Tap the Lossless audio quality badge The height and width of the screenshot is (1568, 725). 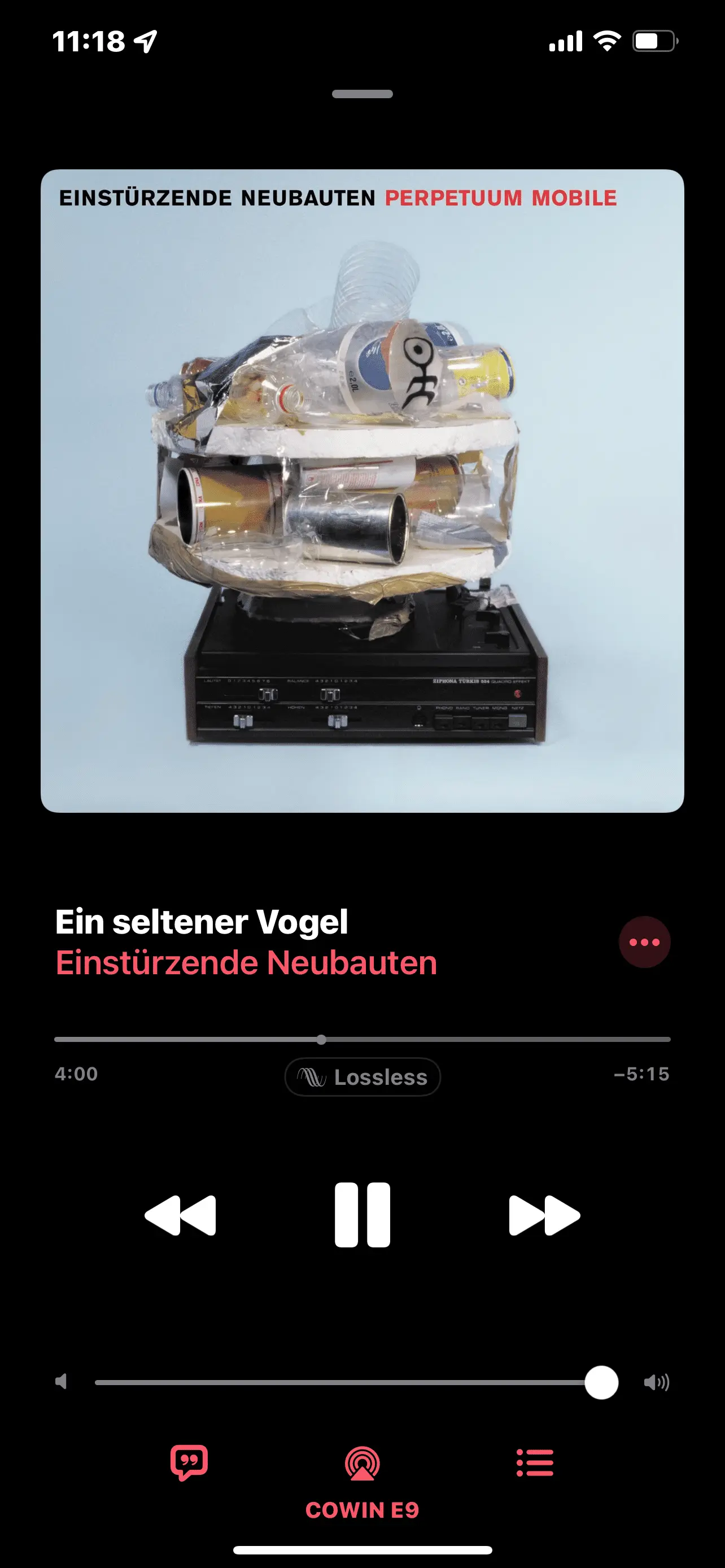(x=362, y=1077)
